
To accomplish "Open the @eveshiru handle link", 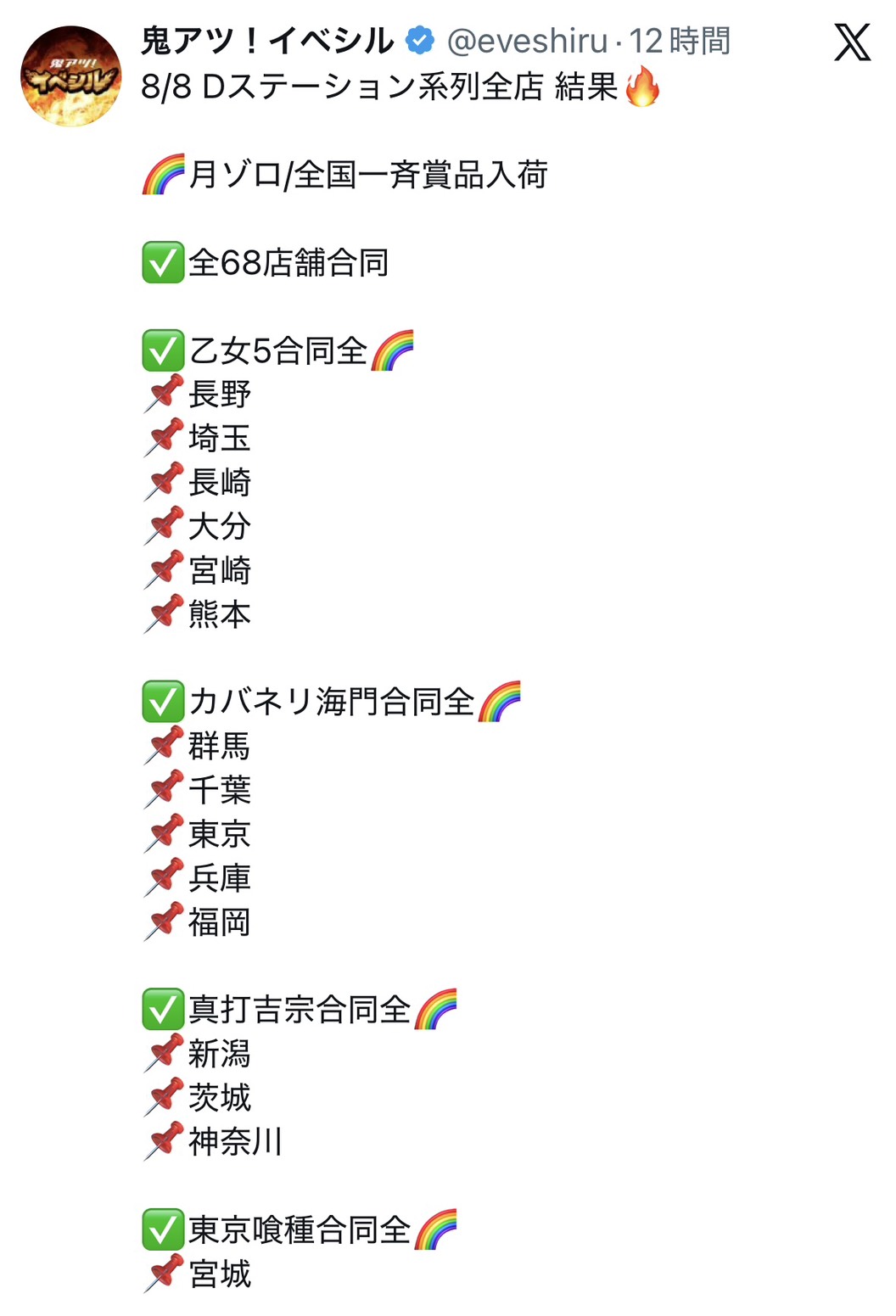I will [527, 41].
